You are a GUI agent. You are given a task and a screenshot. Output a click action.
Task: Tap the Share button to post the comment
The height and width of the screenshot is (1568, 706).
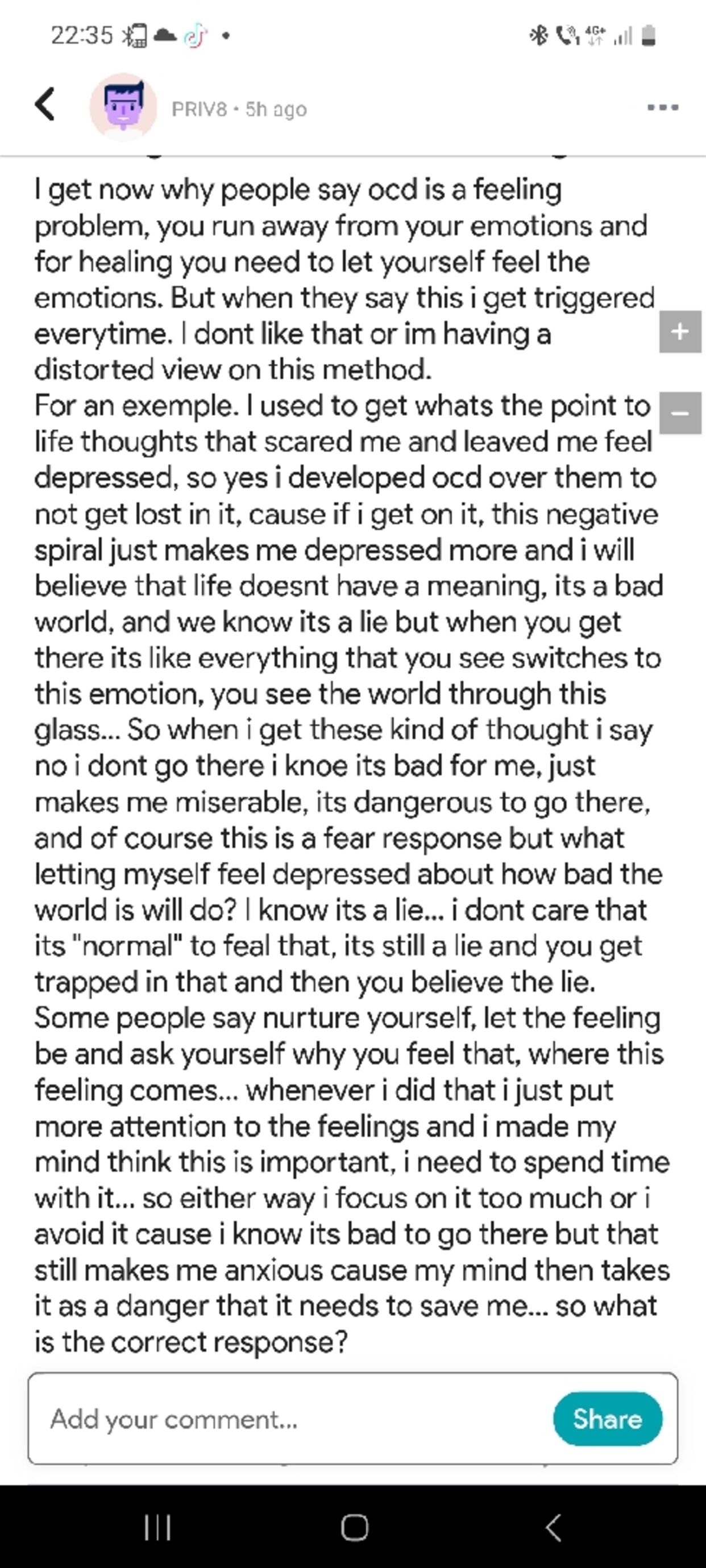607,1419
